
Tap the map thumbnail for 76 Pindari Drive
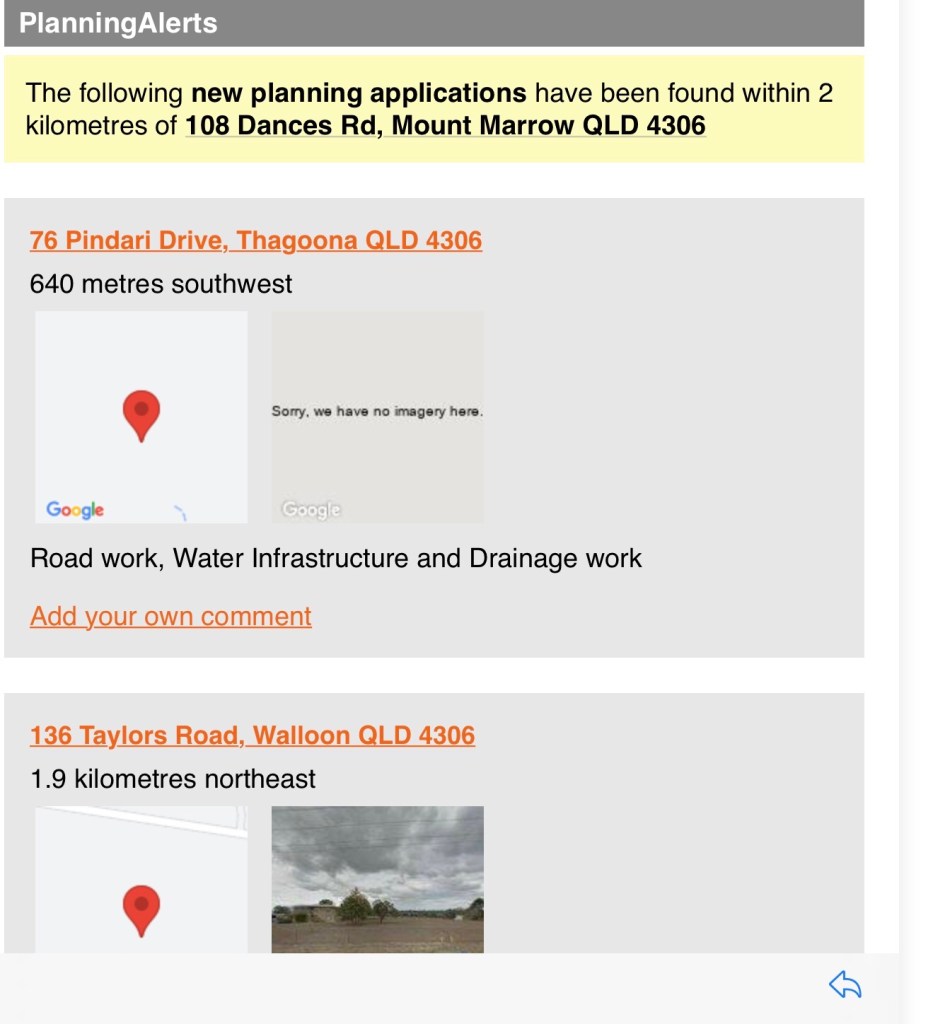coord(141,417)
